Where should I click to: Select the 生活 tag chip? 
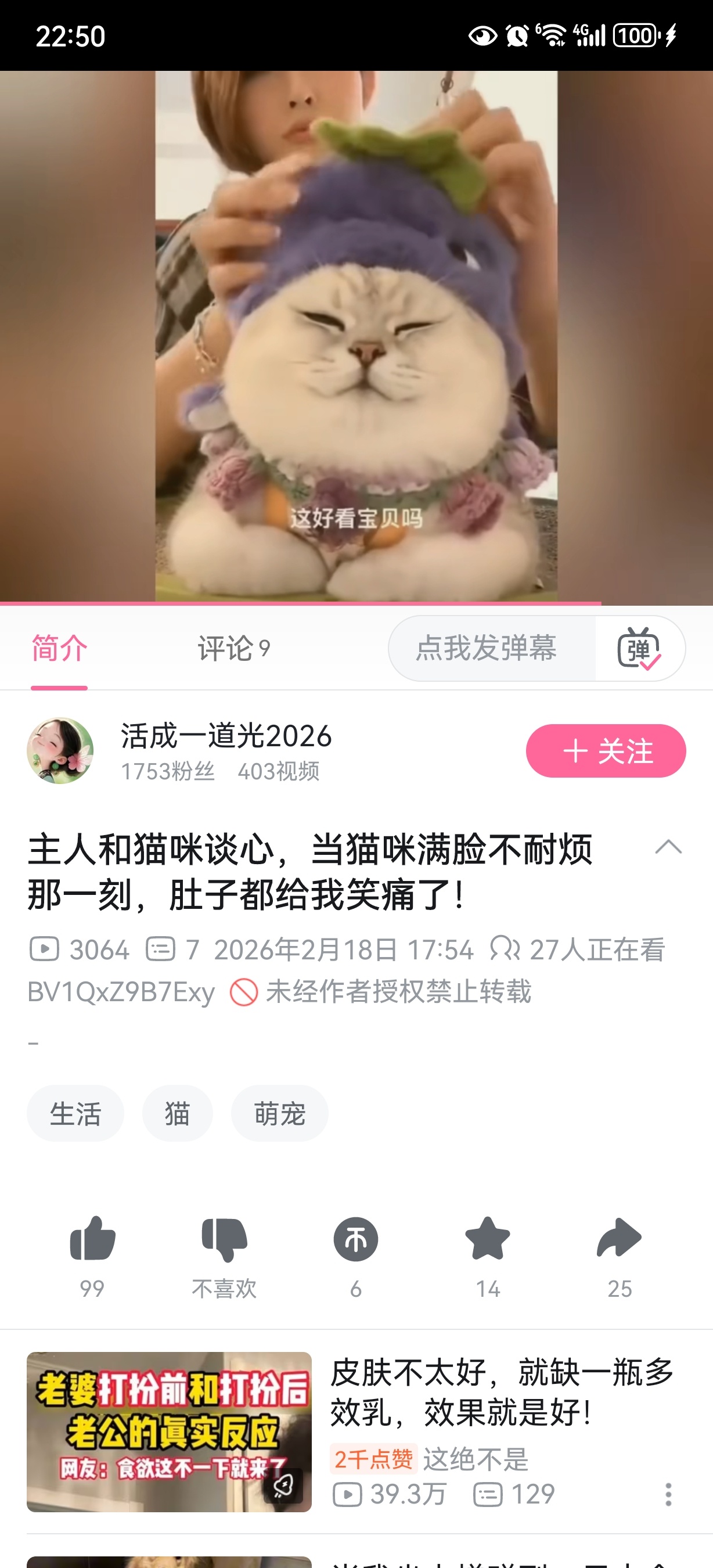75,1113
